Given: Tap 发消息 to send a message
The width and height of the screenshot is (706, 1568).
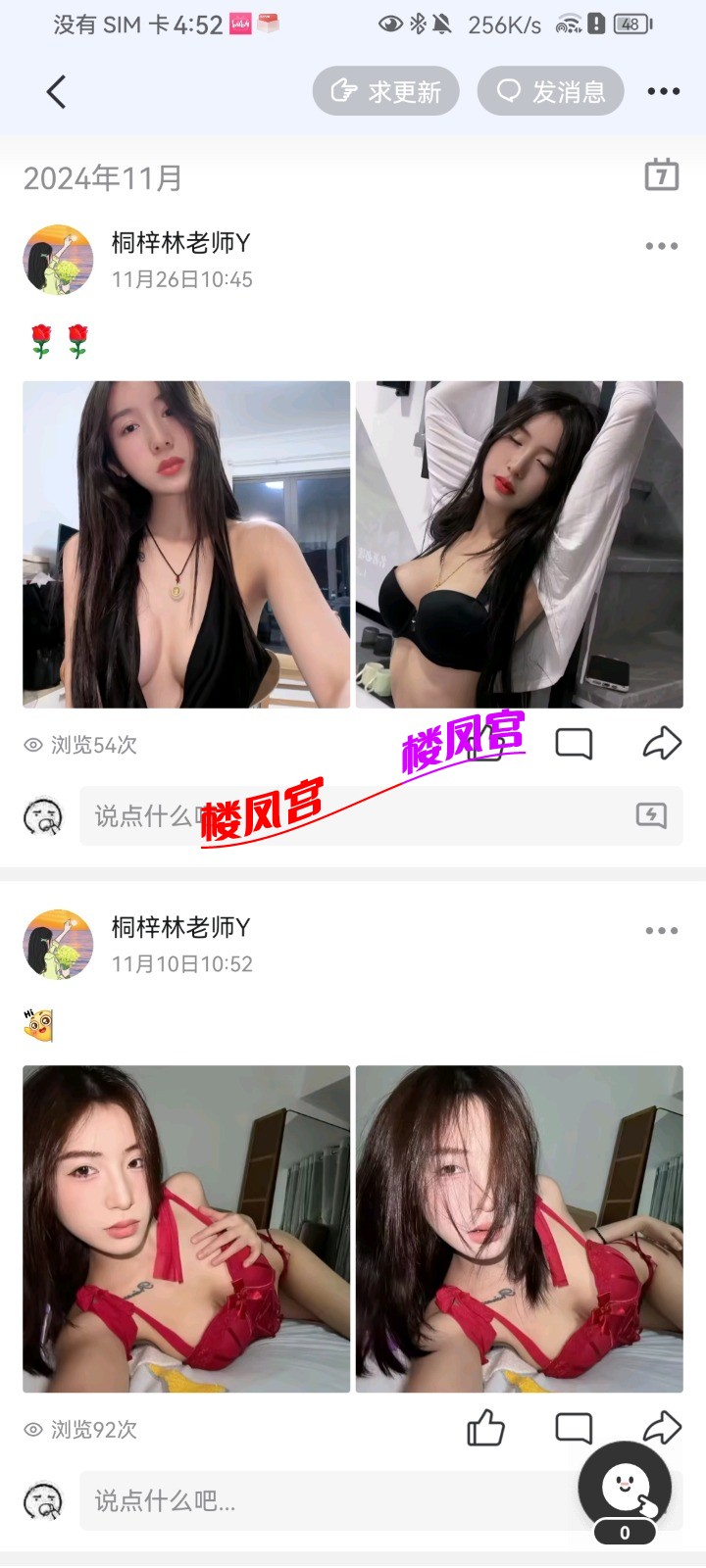Looking at the screenshot, I should (x=549, y=90).
